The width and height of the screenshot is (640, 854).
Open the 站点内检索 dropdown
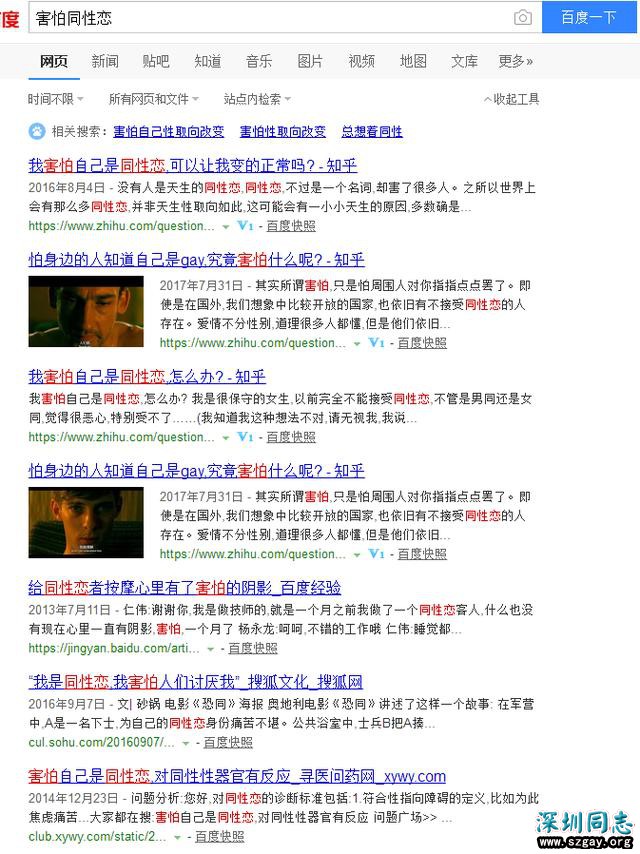click(258, 99)
